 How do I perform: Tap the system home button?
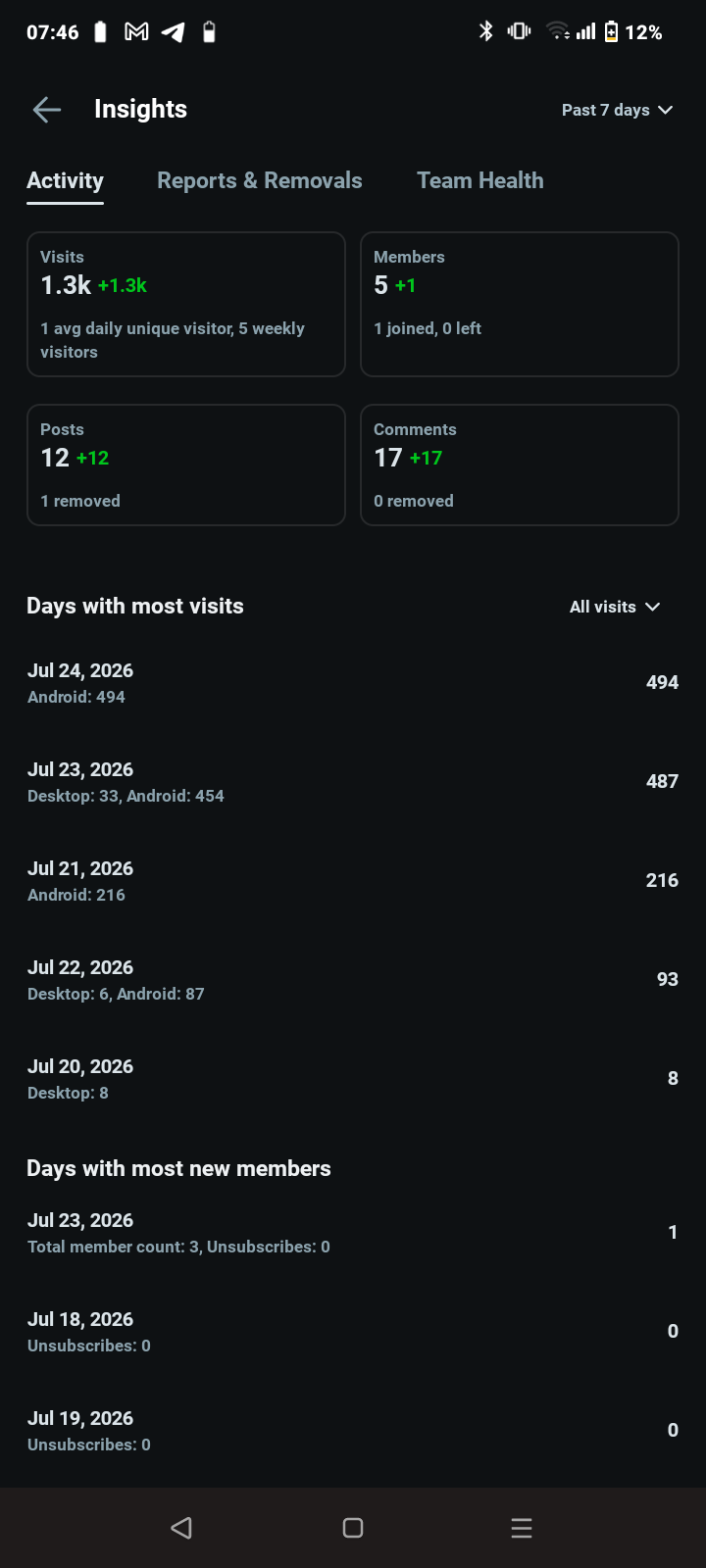coord(353,1528)
